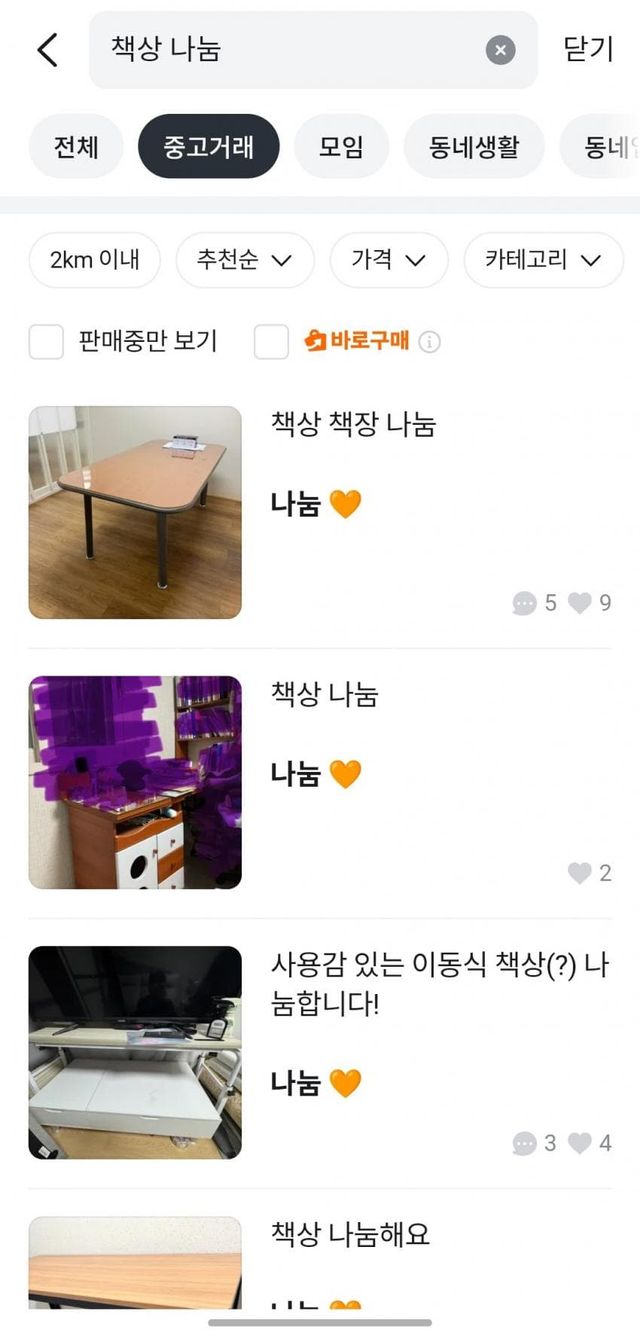Clear the search text

click(x=501, y=49)
